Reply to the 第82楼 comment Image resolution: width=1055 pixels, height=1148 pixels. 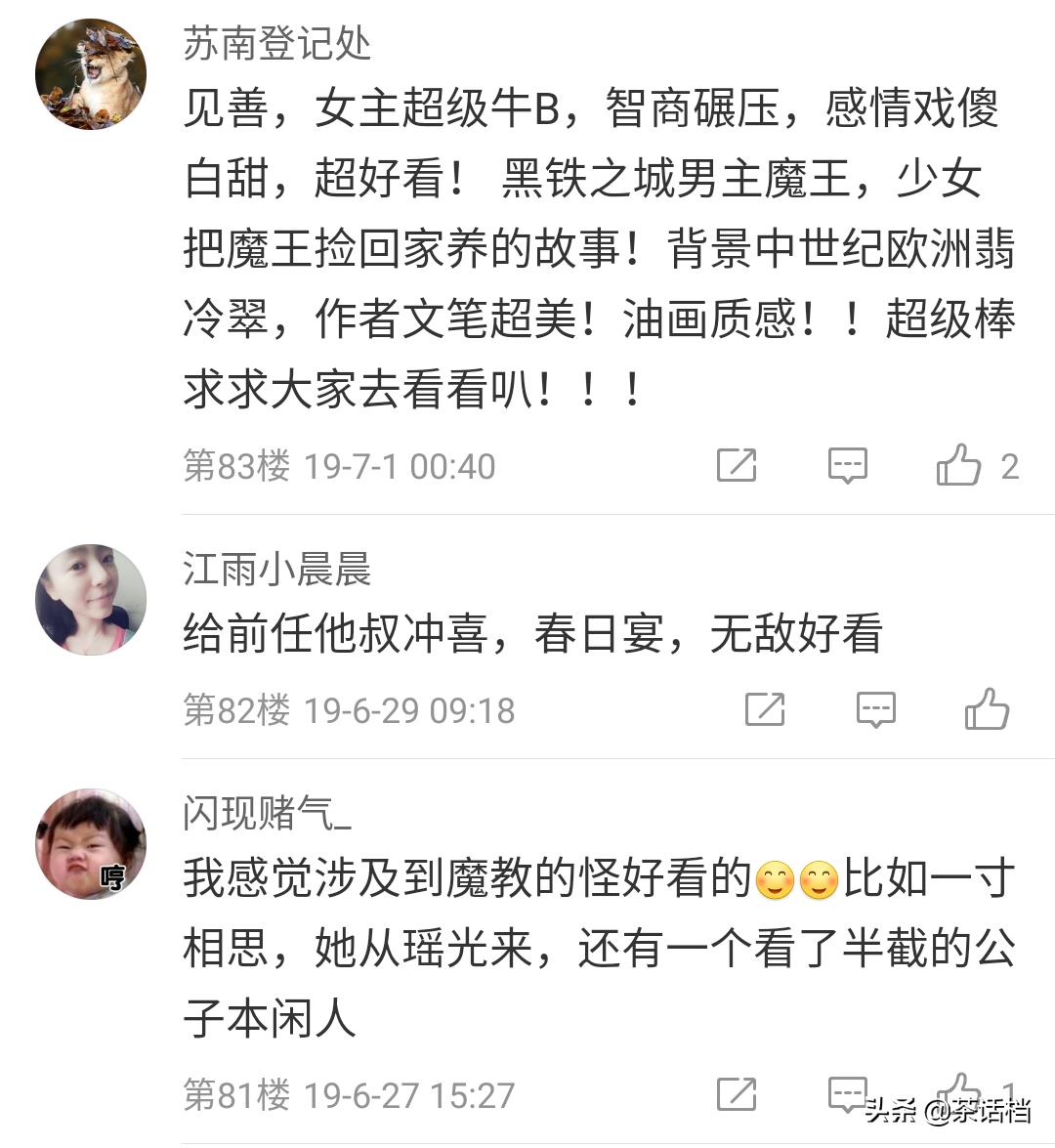pyautogui.click(x=875, y=709)
